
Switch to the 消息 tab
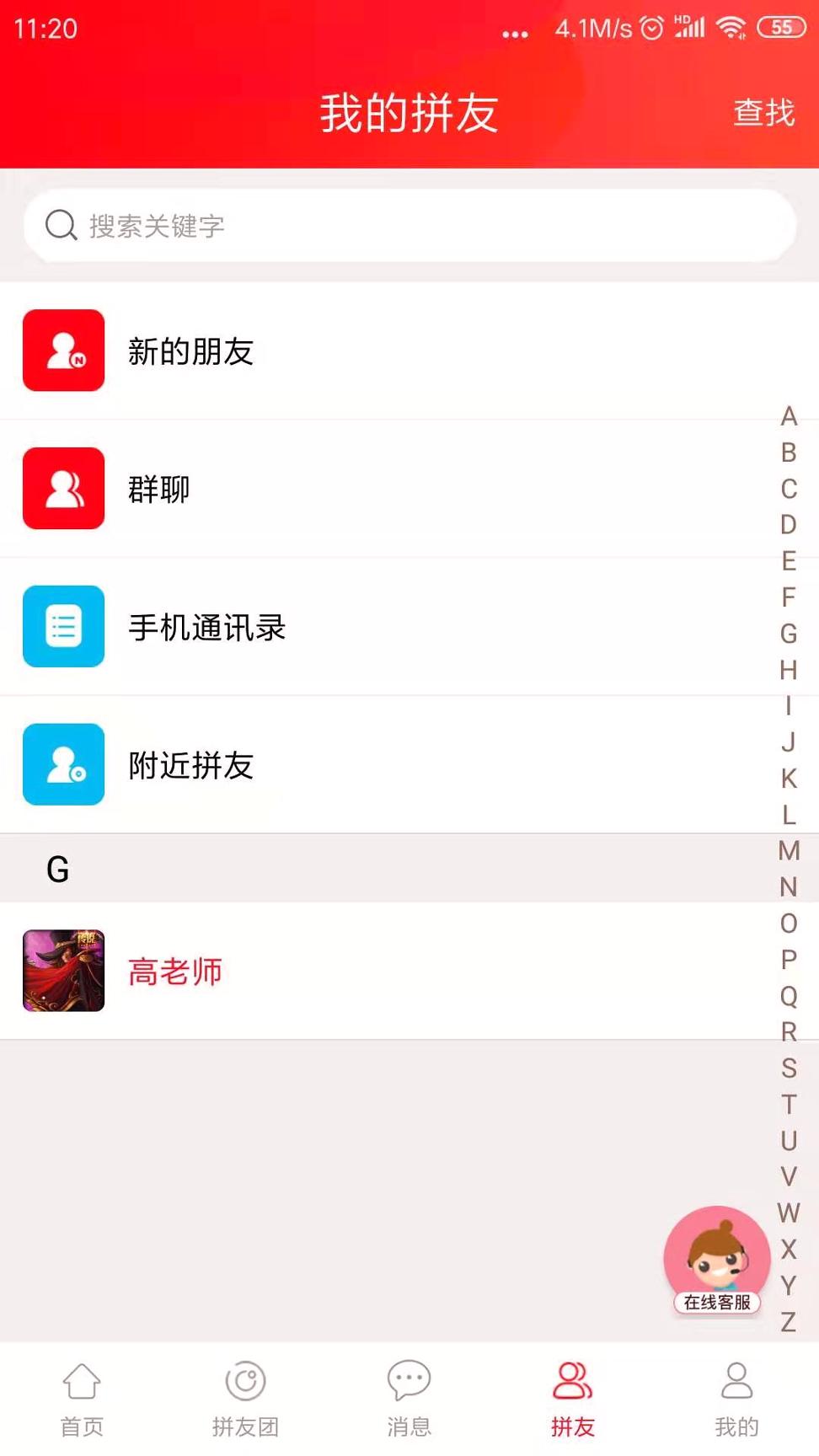point(409,1398)
